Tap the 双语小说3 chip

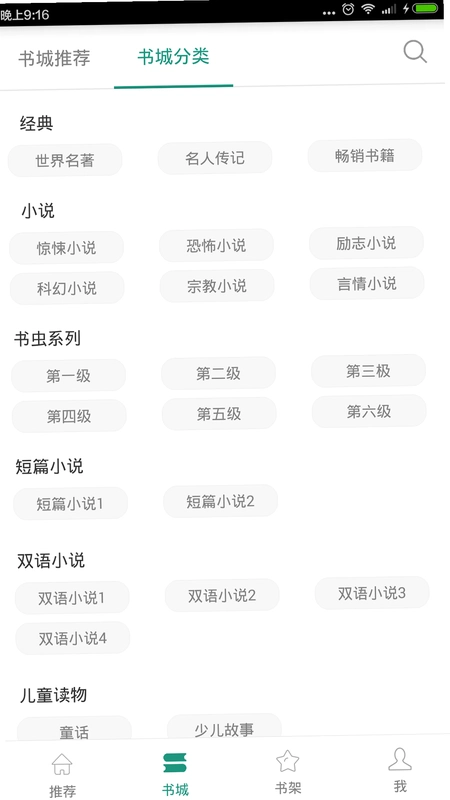click(372, 593)
